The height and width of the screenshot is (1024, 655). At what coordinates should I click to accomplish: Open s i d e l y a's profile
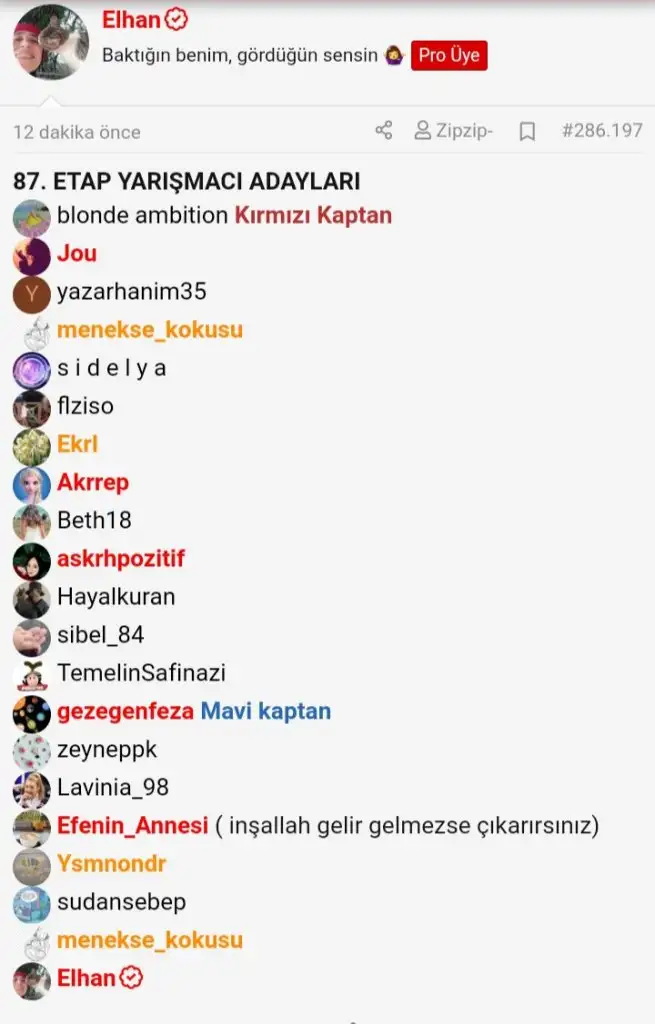click(x=111, y=368)
